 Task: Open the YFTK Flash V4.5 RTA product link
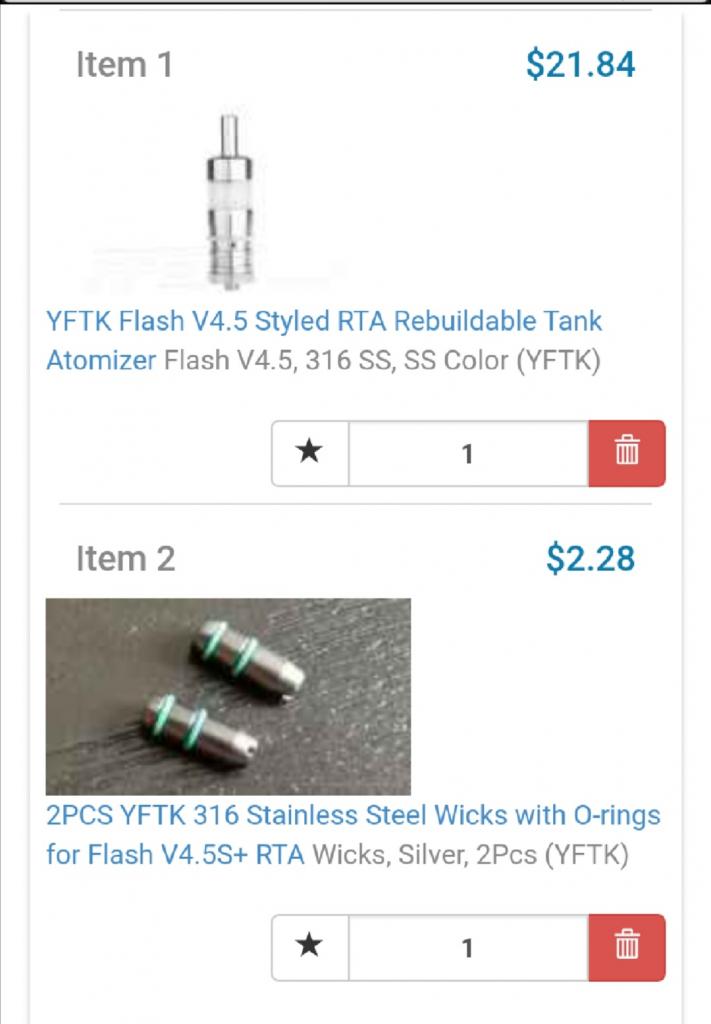click(x=324, y=340)
